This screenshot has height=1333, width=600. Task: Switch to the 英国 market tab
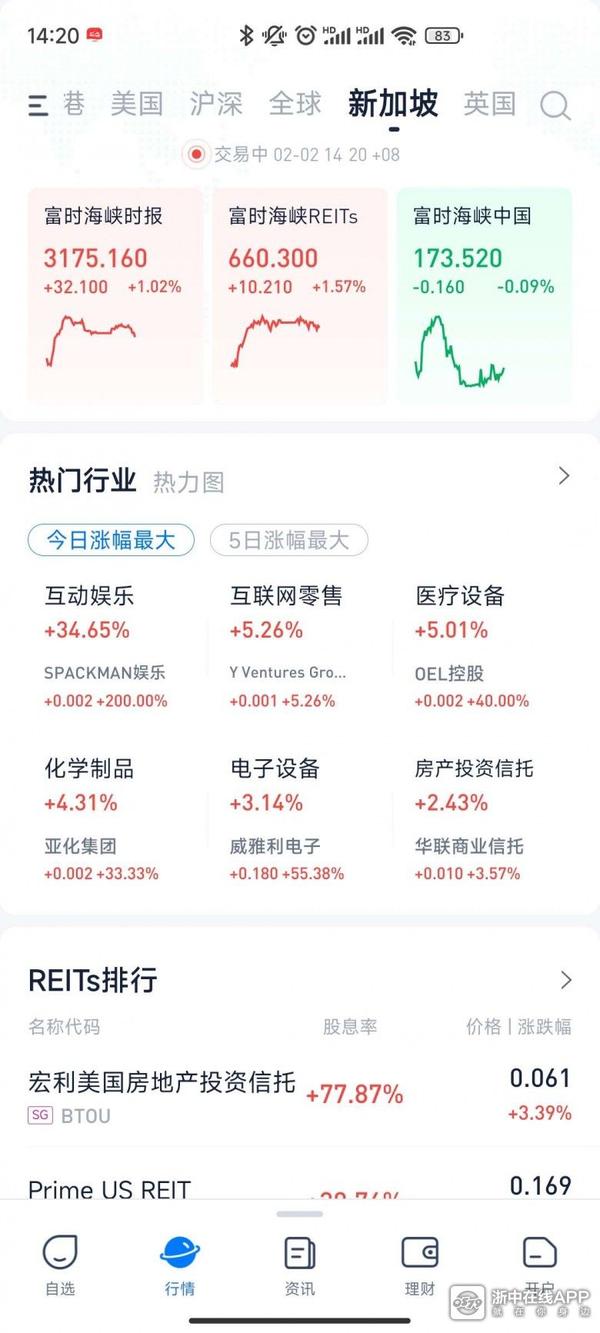[489, 103]
